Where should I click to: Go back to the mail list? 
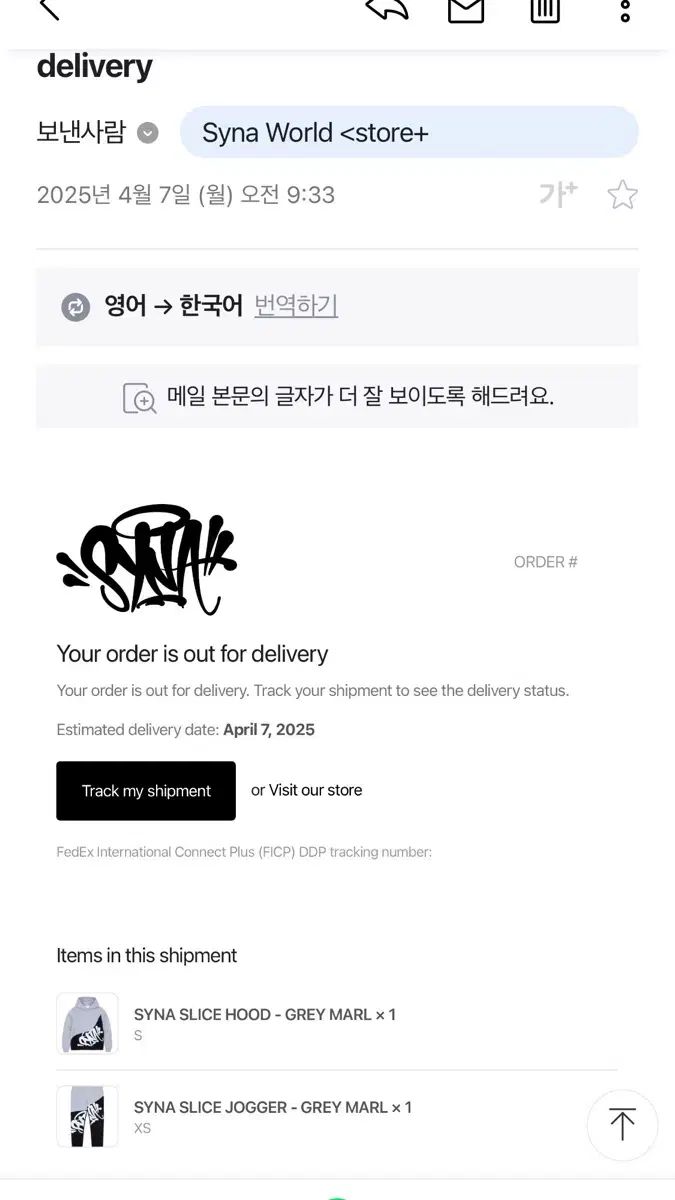tap(49, 10)
